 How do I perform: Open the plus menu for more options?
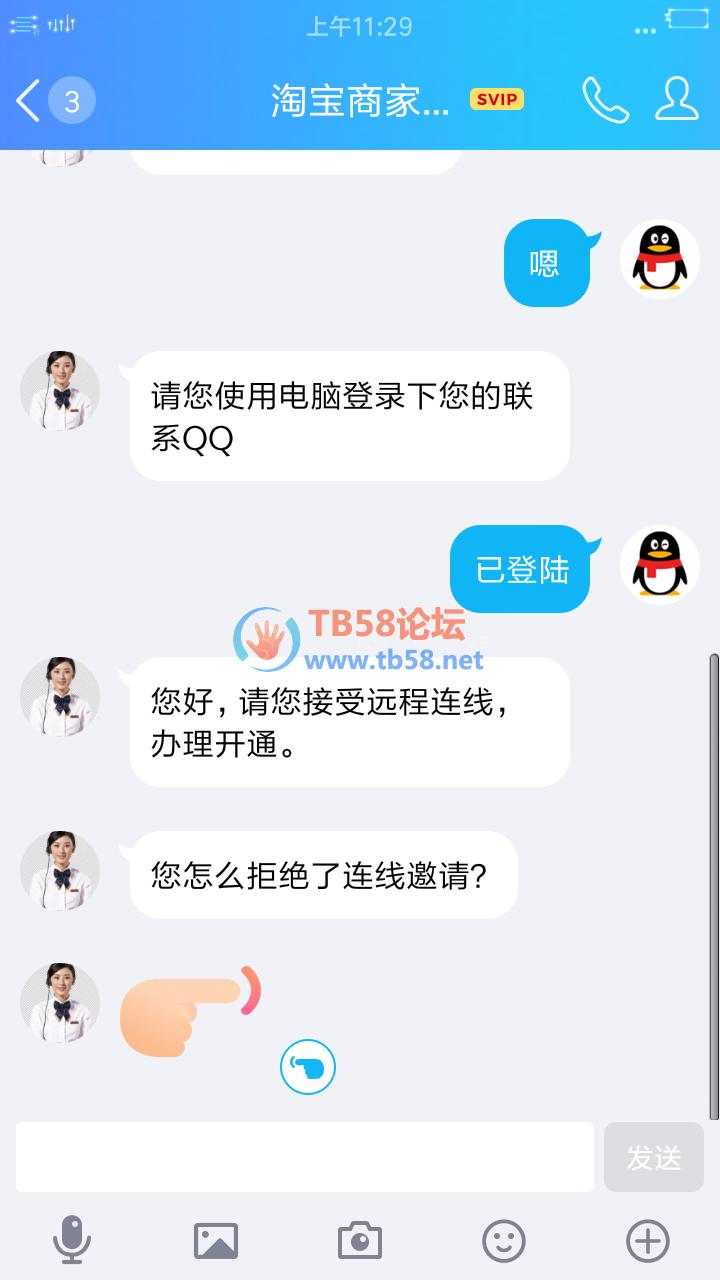pyautogui.click(x=647, y=1241)
